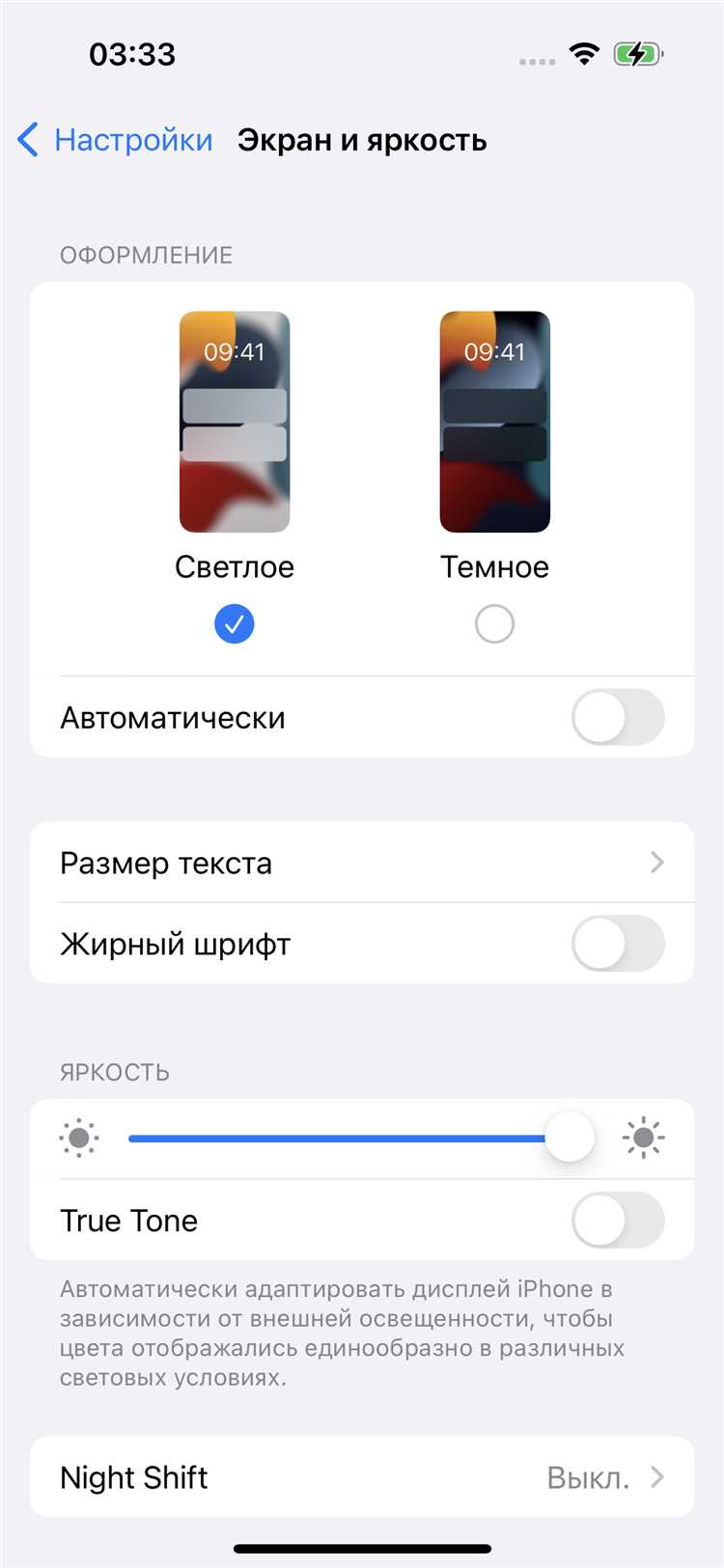Viewport: 724px width, 1568px height.
Task: Enable the Автоматически switch
Action: point(618,717)
